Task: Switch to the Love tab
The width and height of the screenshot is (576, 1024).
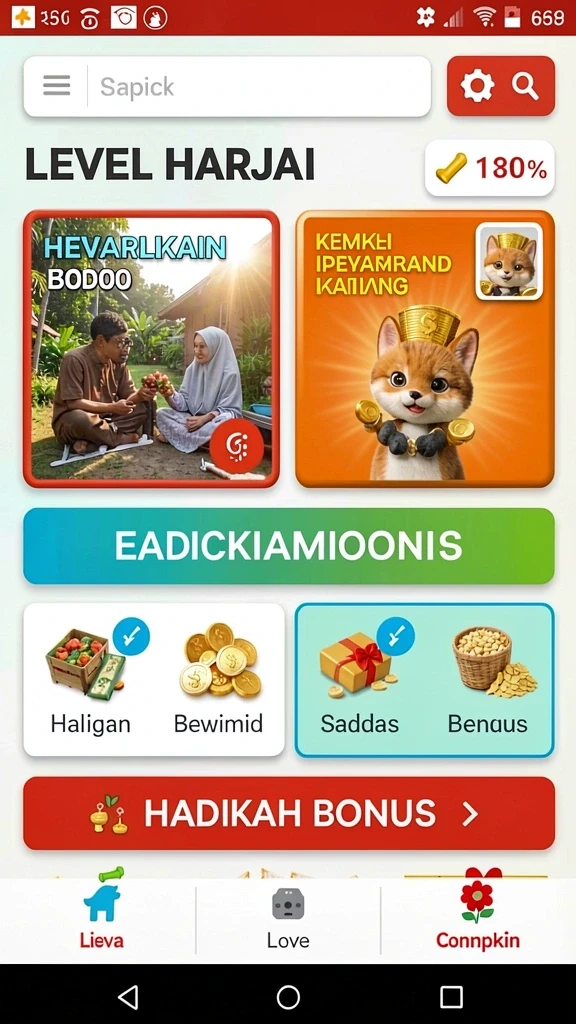Action: coord(288,920)
